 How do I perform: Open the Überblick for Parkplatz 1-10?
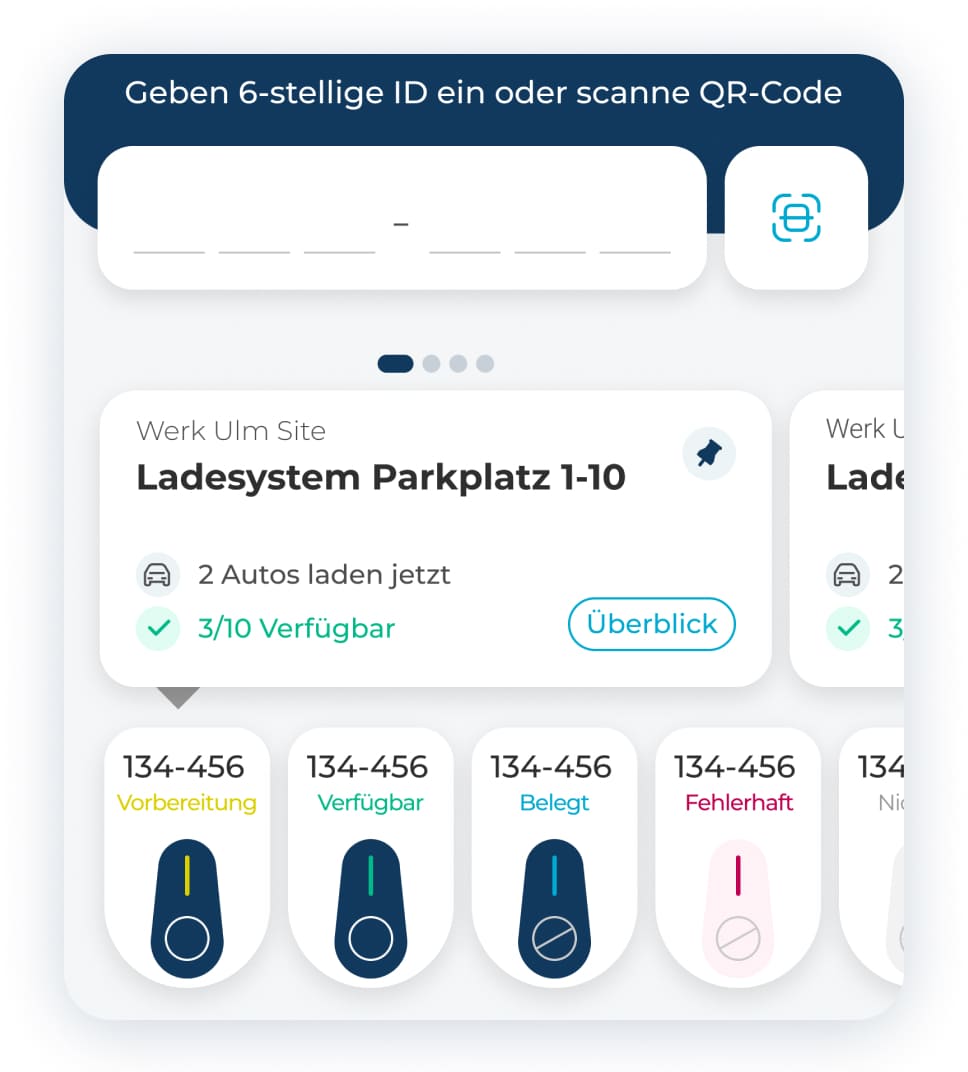pyautogui.click(x=652, y=625)
